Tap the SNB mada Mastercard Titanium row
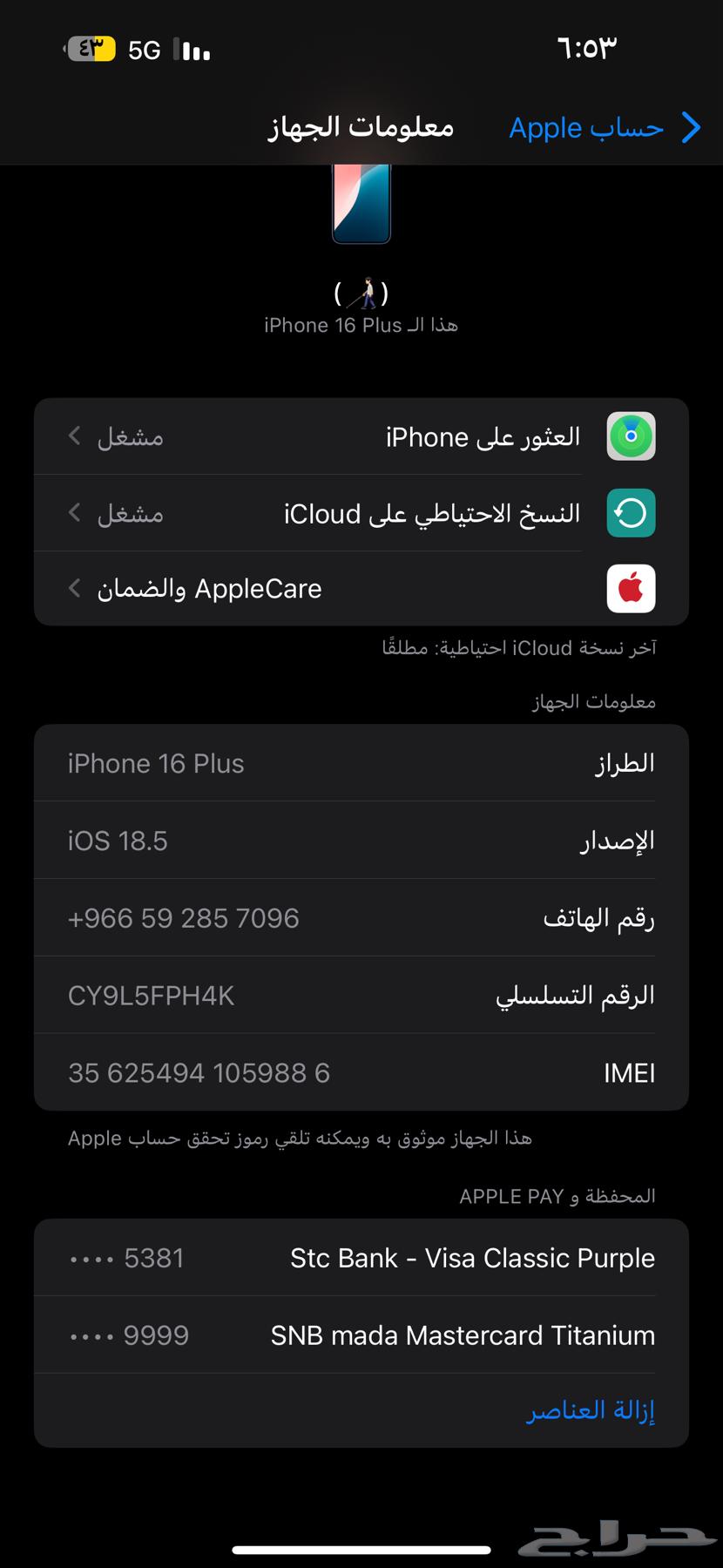This screenshot has width=723, height=1568. [x=361, y=1335]
